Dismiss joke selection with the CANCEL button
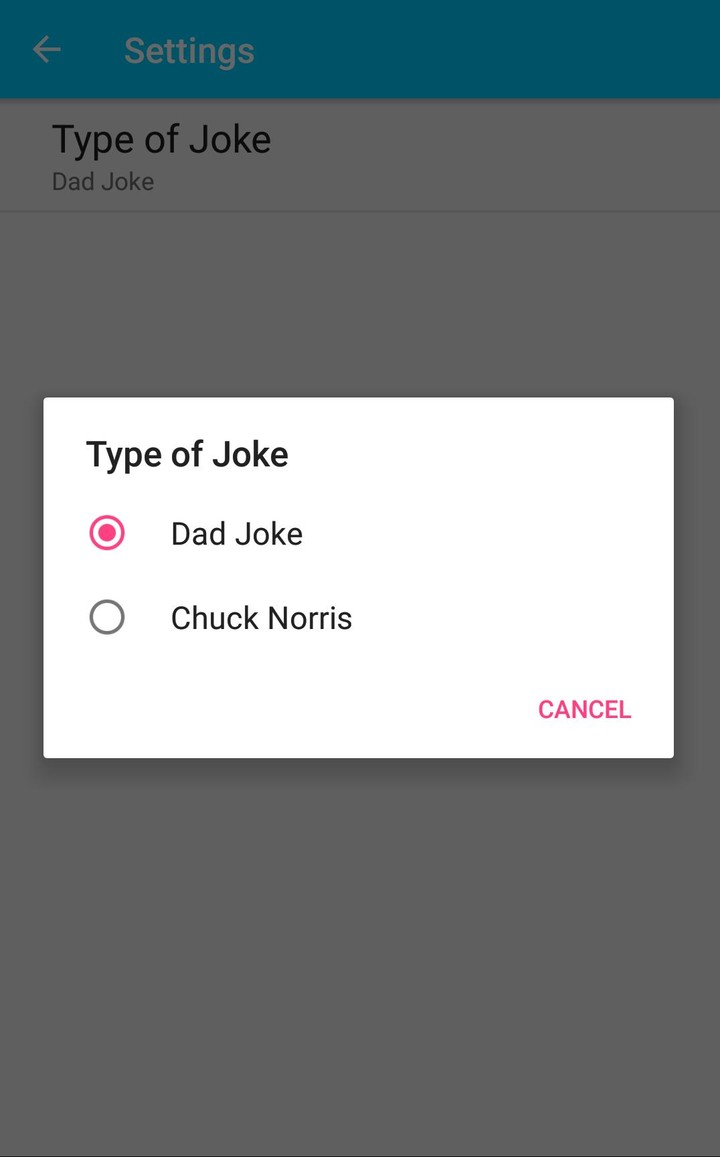The width and height of the screenshot is (720, 1157). pyautogui.click(x=584, y=709)
